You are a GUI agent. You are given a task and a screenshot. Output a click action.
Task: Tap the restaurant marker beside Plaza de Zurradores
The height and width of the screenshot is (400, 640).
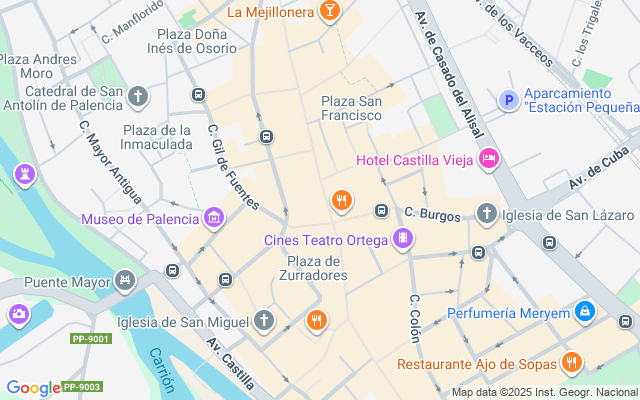[316, 320]
